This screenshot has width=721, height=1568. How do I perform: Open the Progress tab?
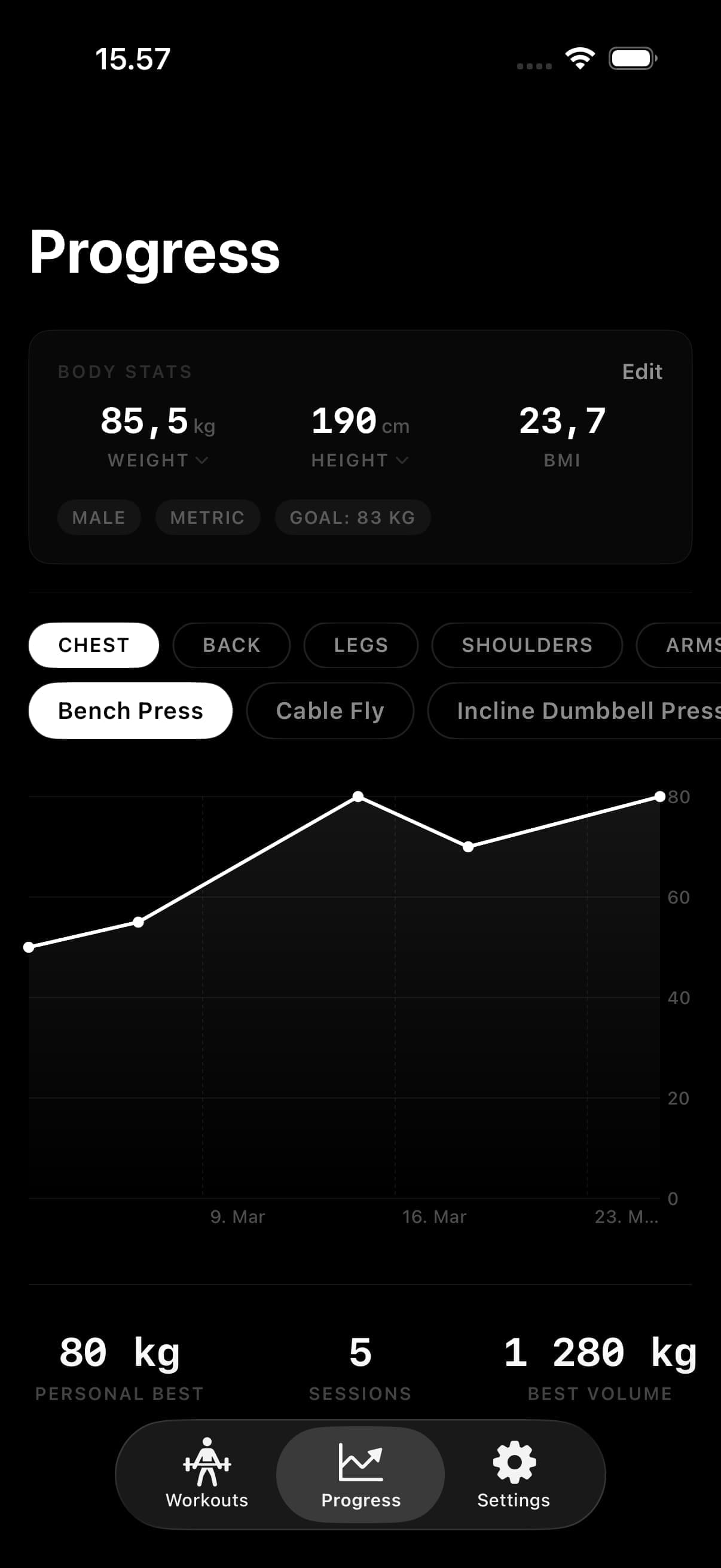(x=361, y=1474)
